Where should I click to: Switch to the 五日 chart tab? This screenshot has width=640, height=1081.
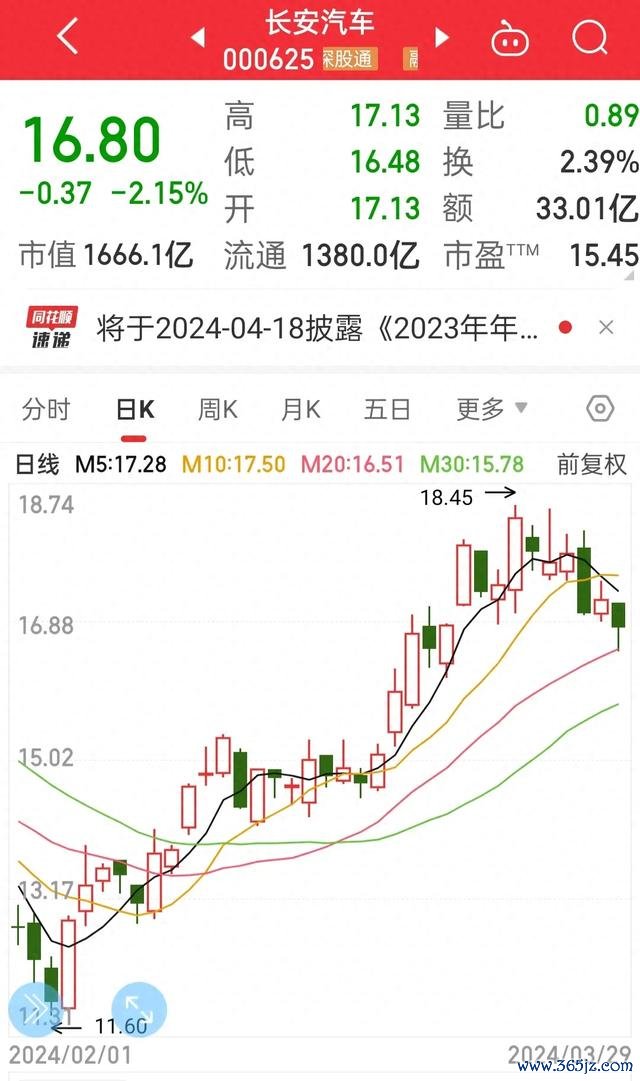pyautogui.click(x=387, y=410)
